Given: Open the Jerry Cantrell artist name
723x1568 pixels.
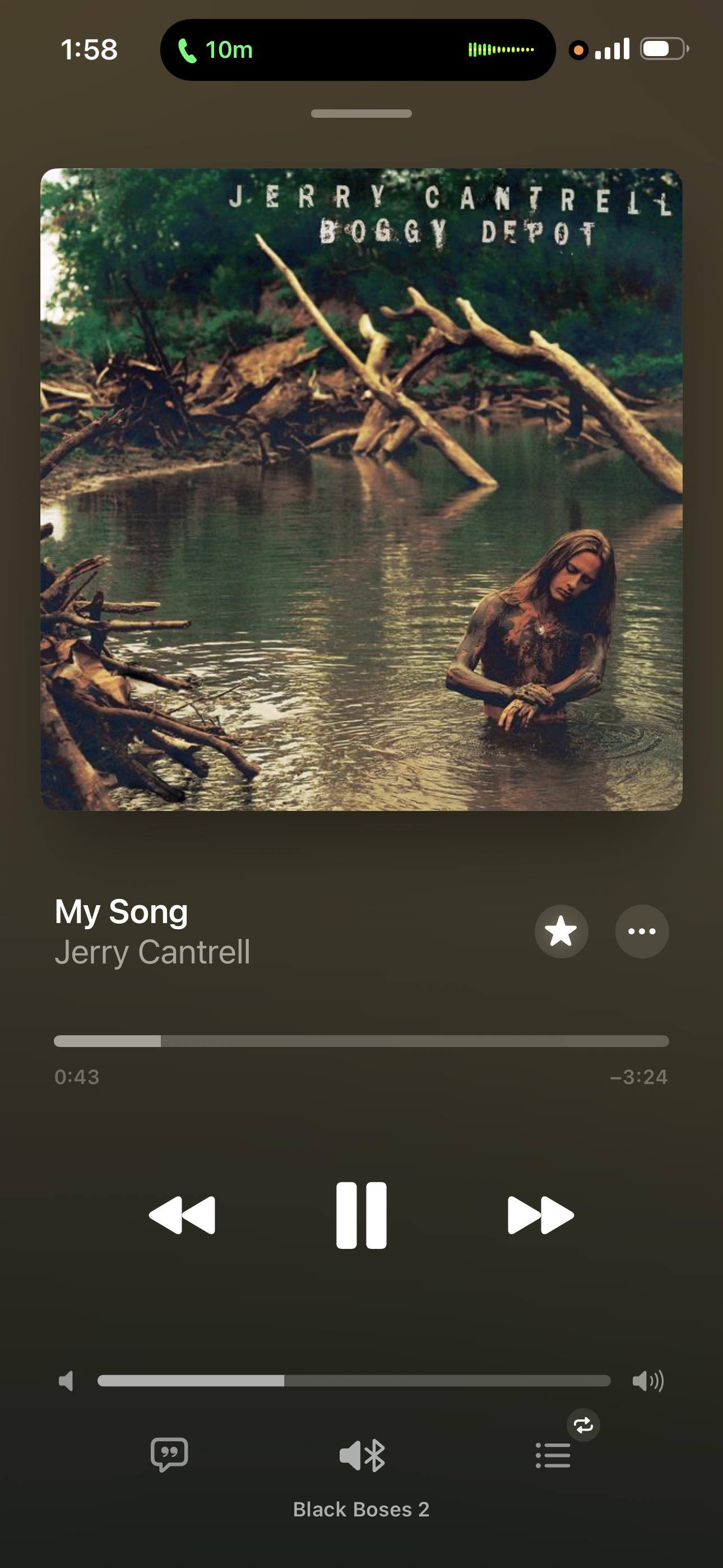Looking at the screenshot, I should coord(152,952).
